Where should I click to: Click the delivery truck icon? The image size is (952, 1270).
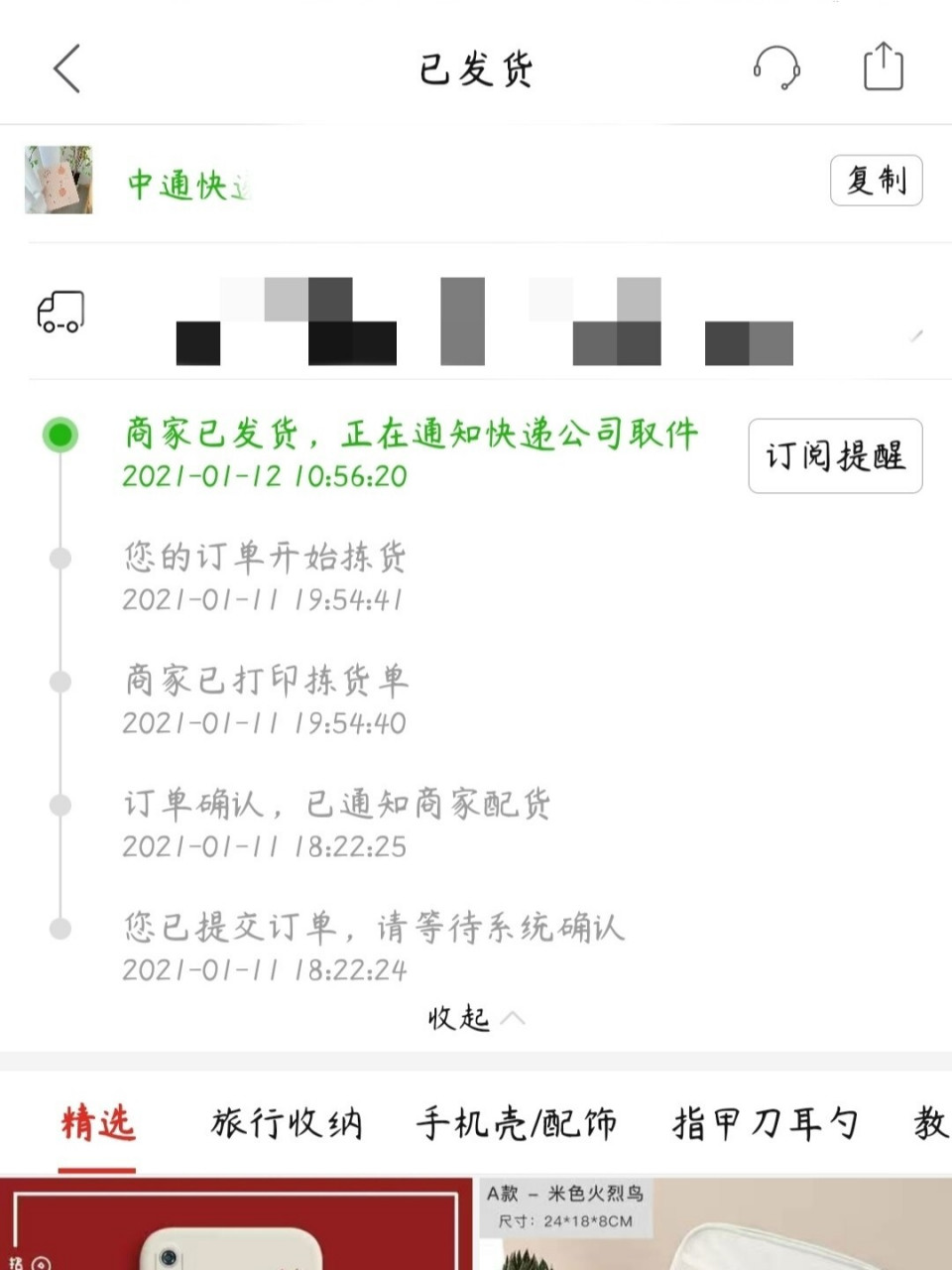tap(59, 313)
